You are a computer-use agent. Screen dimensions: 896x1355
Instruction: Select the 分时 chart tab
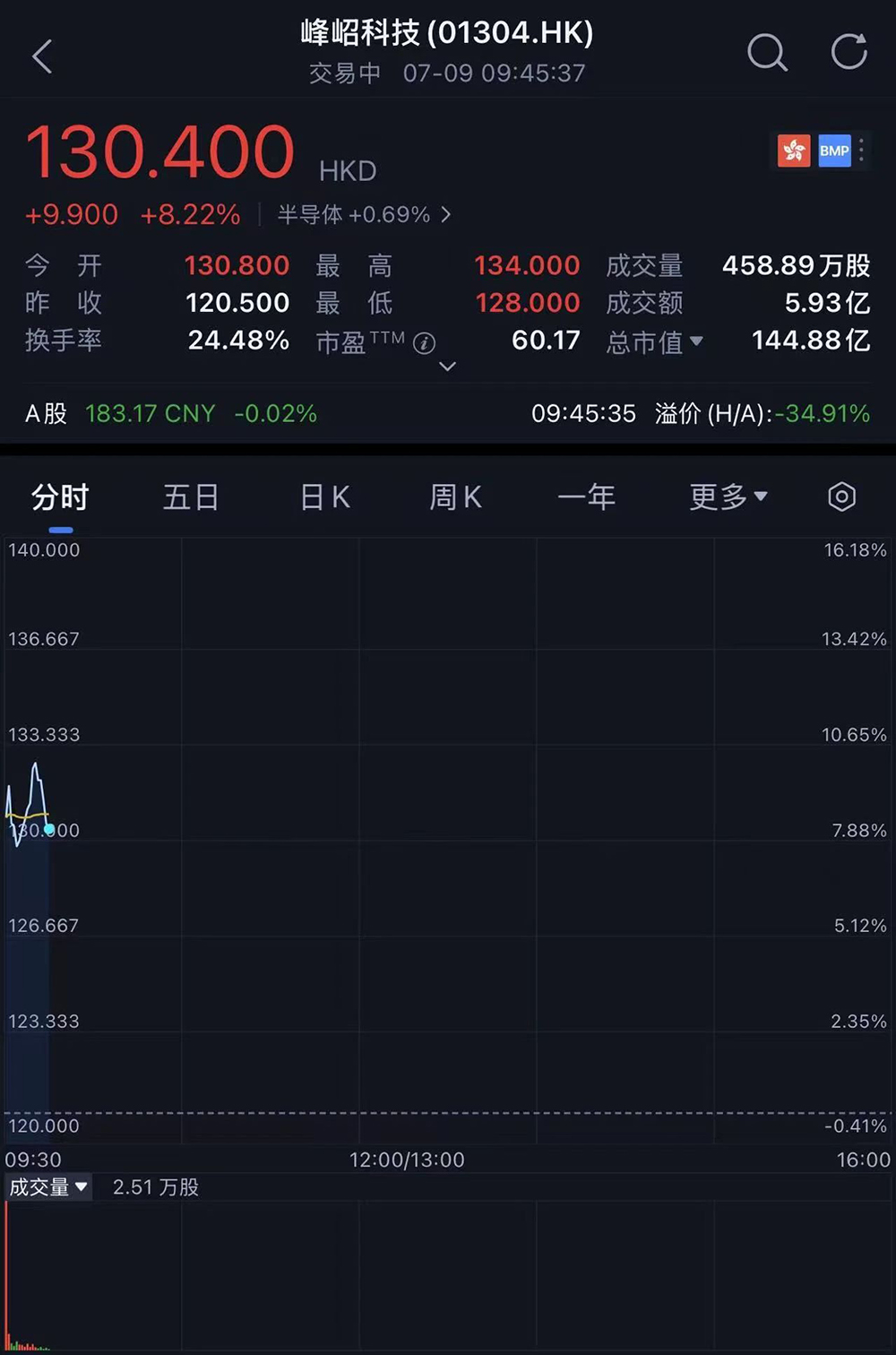click(60, 496)
